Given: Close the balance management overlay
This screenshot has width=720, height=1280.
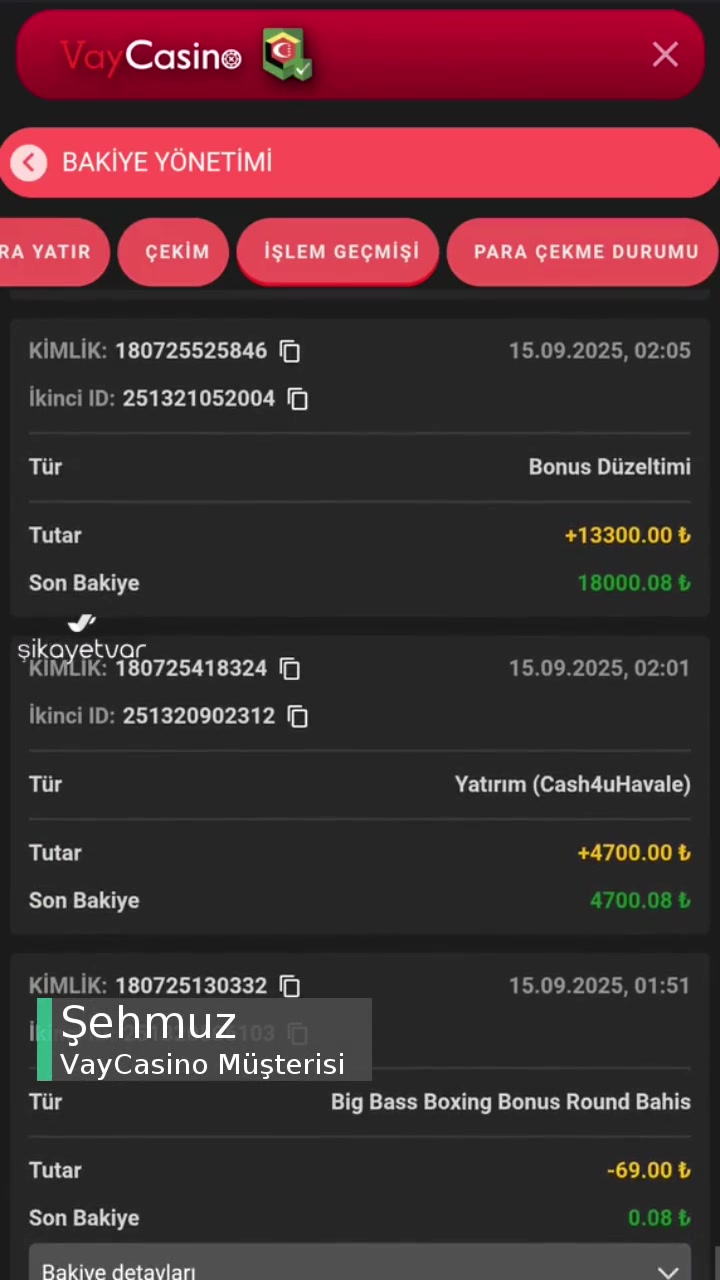Looking at the screenshot, I should coord(665,55).
